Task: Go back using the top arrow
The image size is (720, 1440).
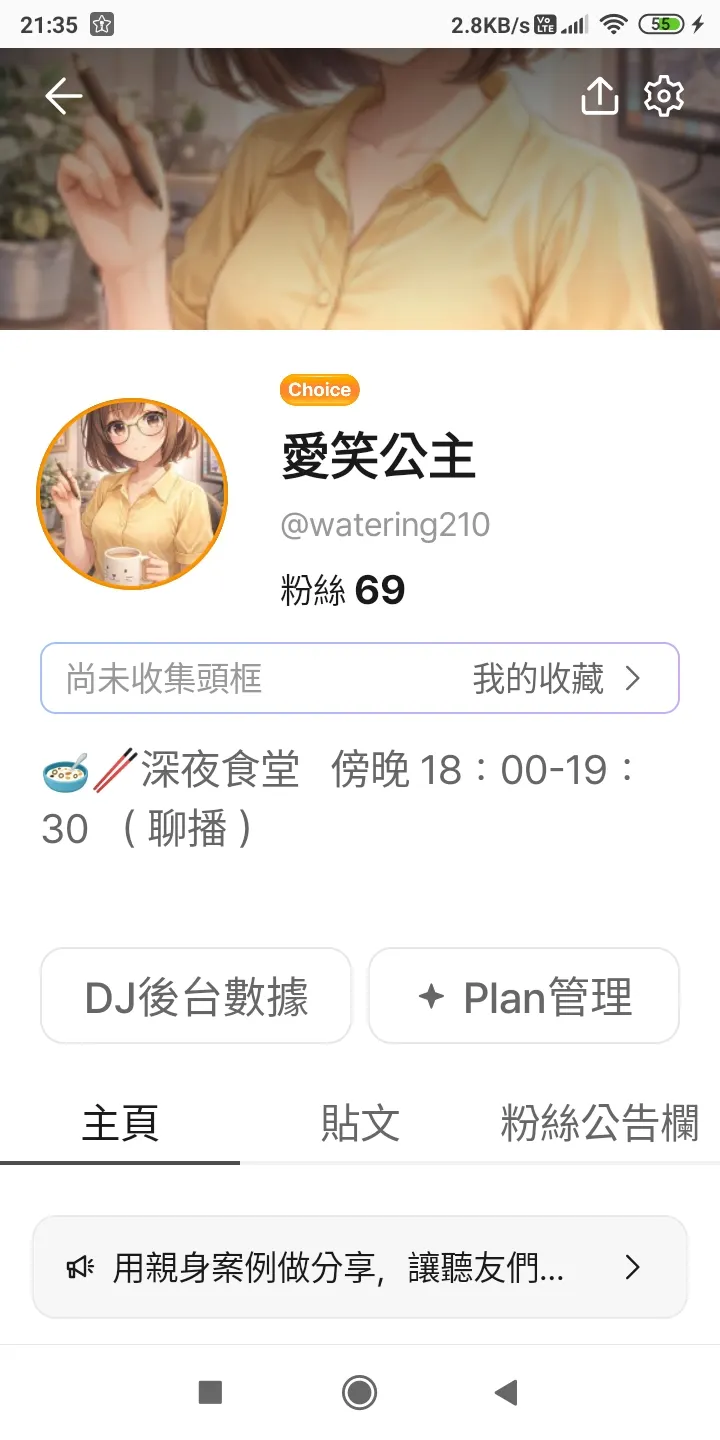Action: 63,97
